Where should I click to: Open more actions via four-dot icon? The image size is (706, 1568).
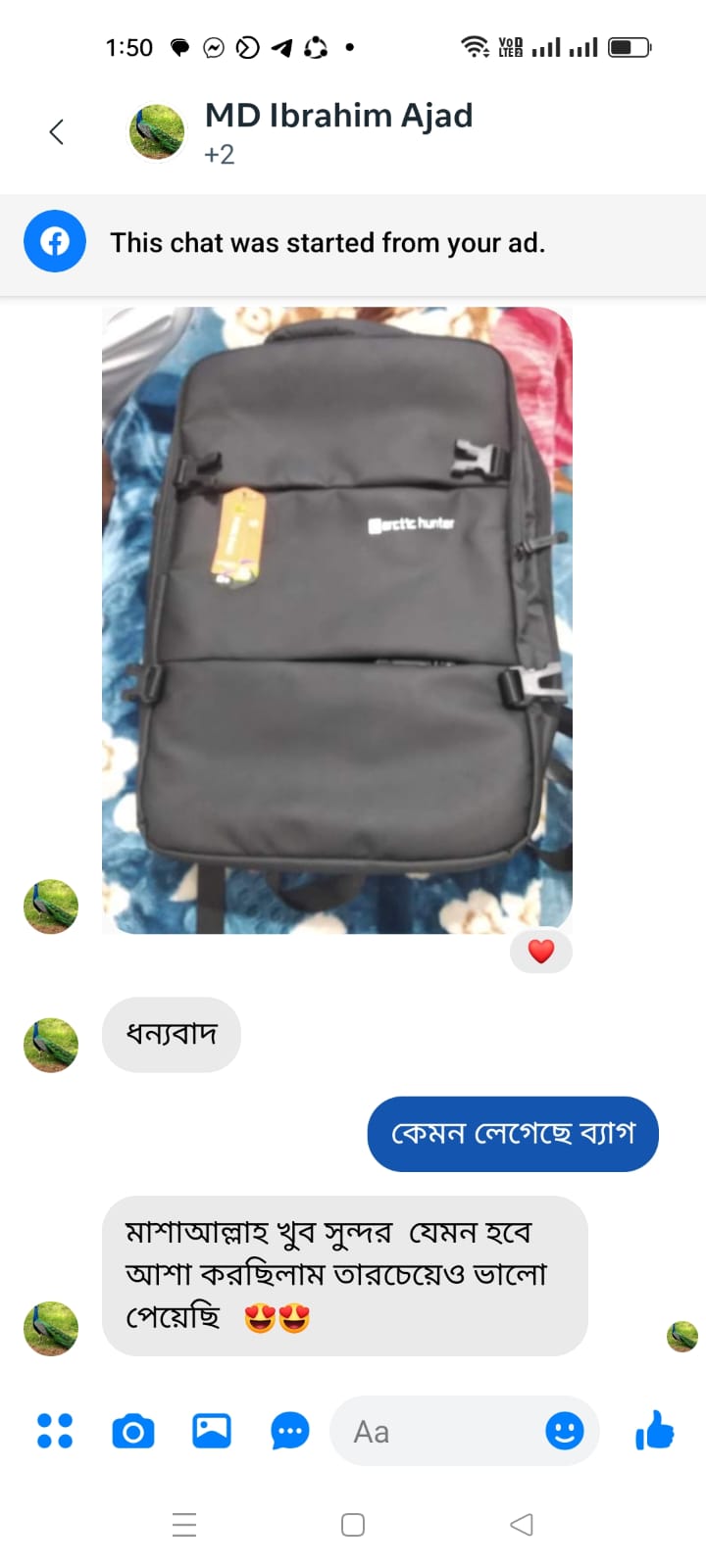click(x=55, y=1431)
